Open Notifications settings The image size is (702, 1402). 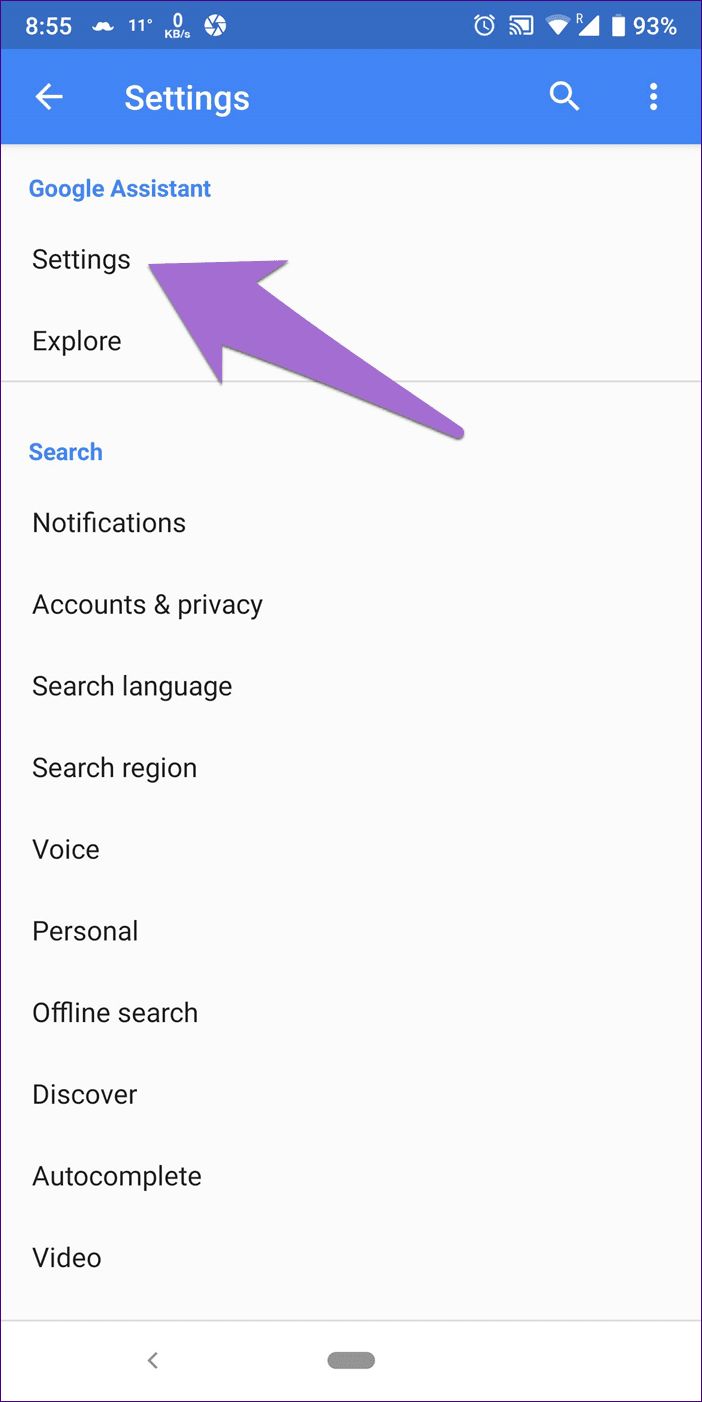(351, 523)
